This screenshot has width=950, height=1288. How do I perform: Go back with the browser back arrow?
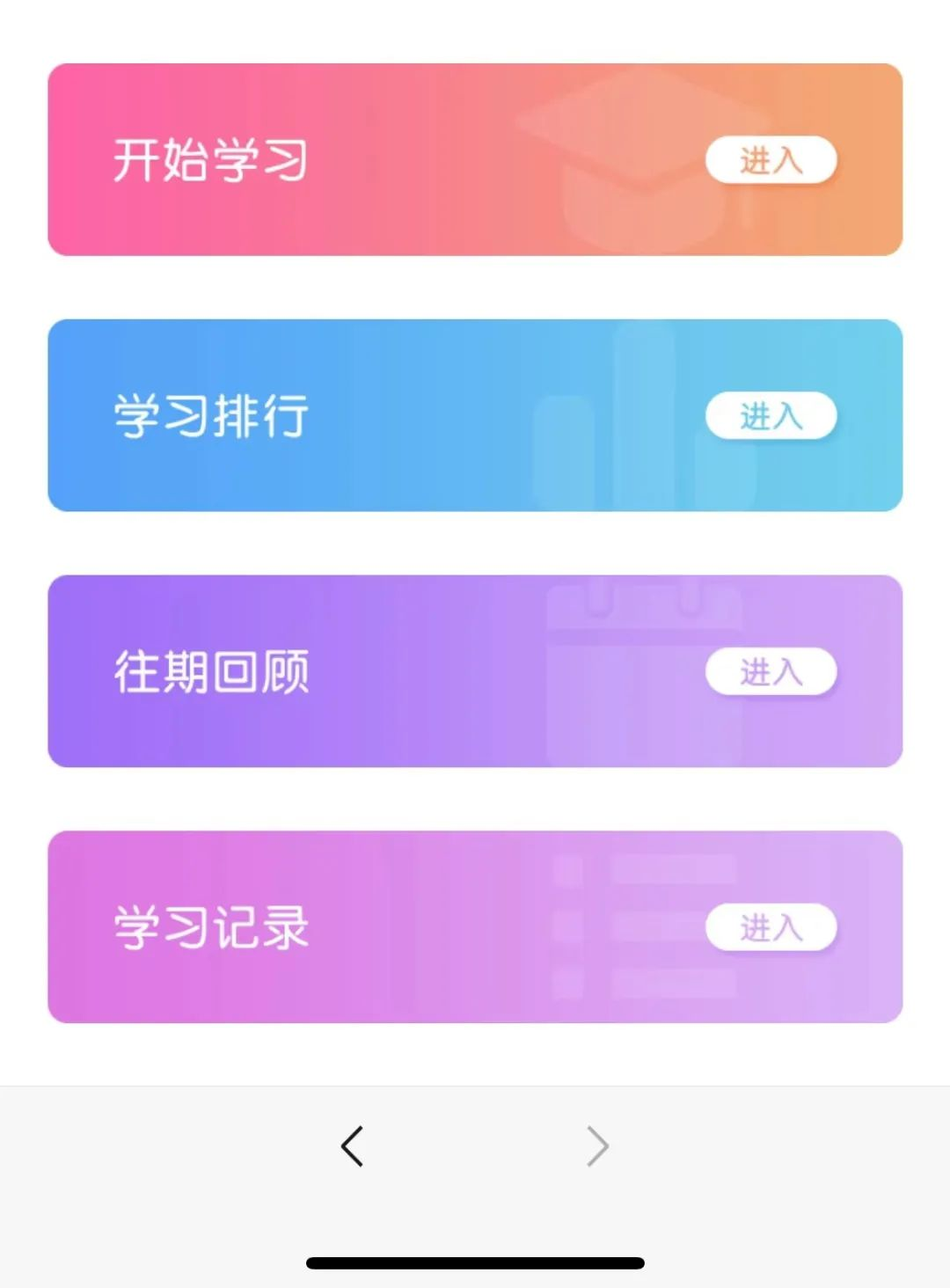(x=352, y=1146)
